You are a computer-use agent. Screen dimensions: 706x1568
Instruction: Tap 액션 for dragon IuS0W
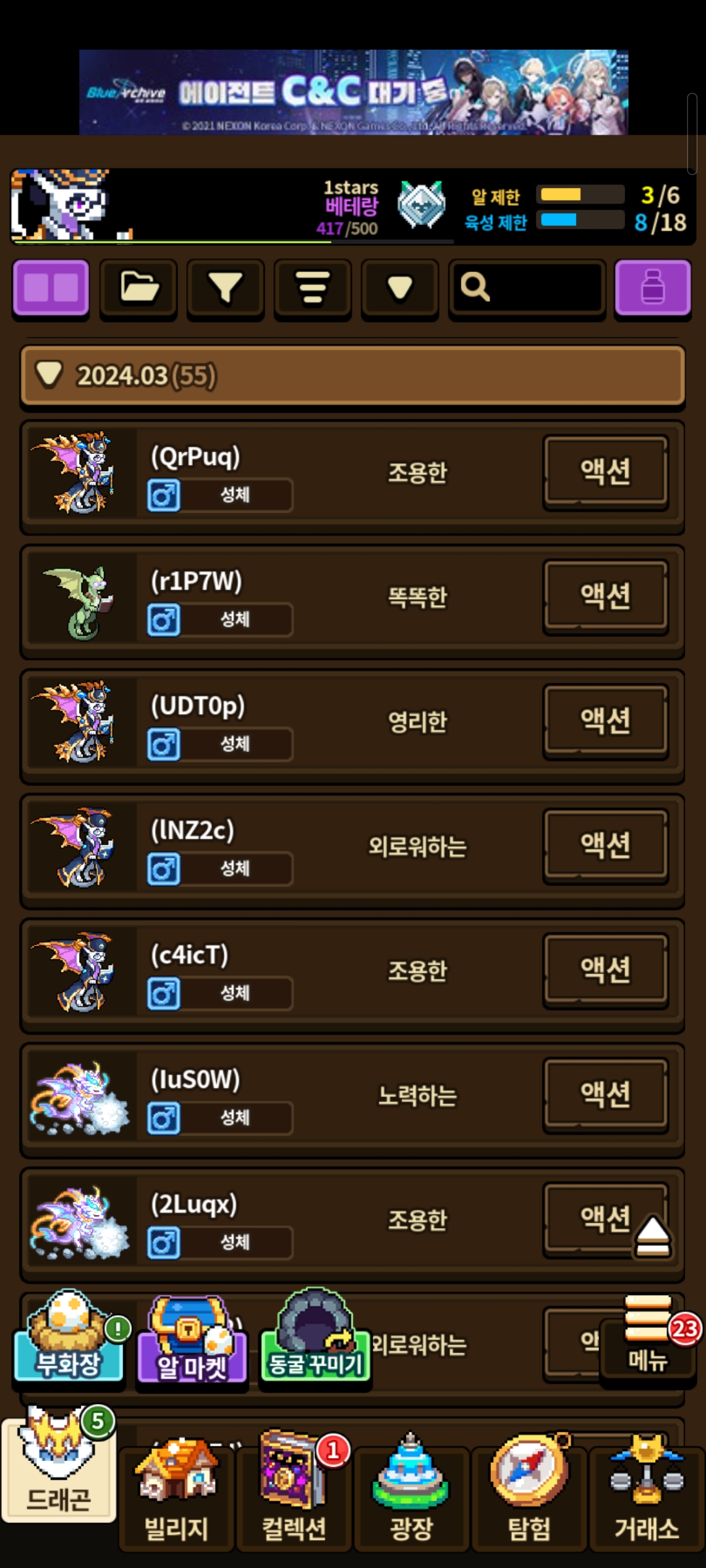606,1094
